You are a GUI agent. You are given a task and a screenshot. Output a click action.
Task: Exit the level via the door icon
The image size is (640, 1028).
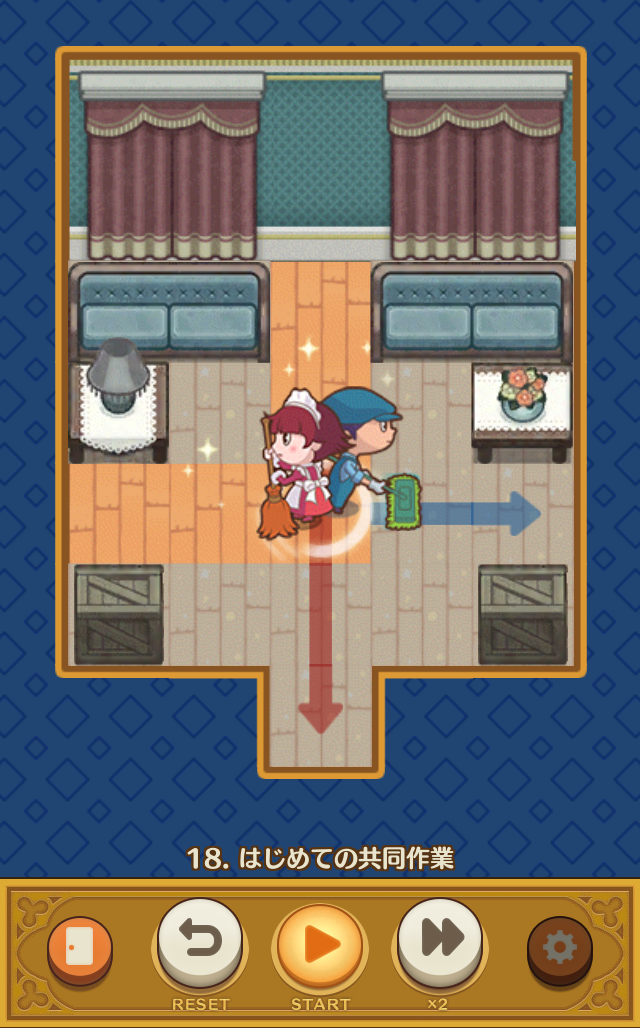pos(80,948)
